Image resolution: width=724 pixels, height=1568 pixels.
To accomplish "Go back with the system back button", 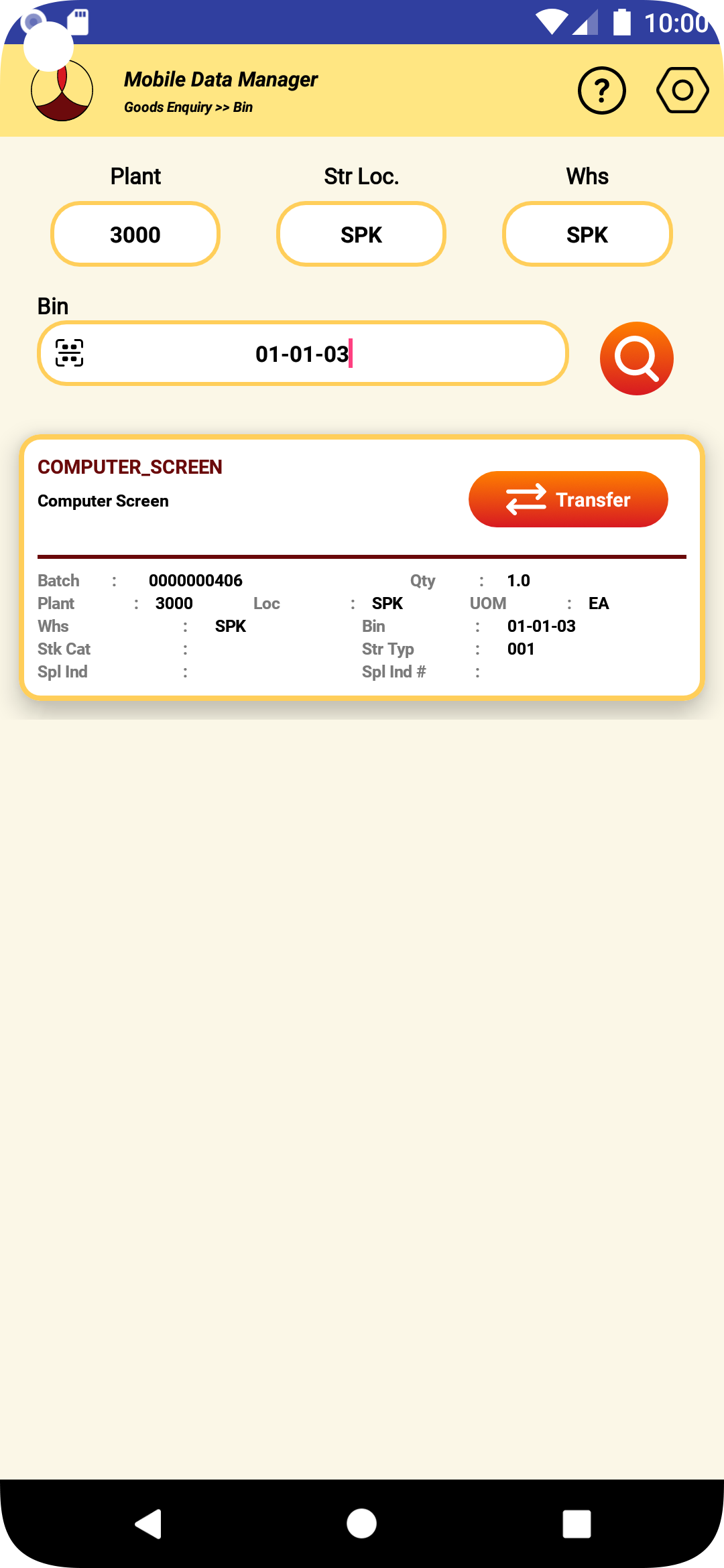I will click(x=149, y=1524).
